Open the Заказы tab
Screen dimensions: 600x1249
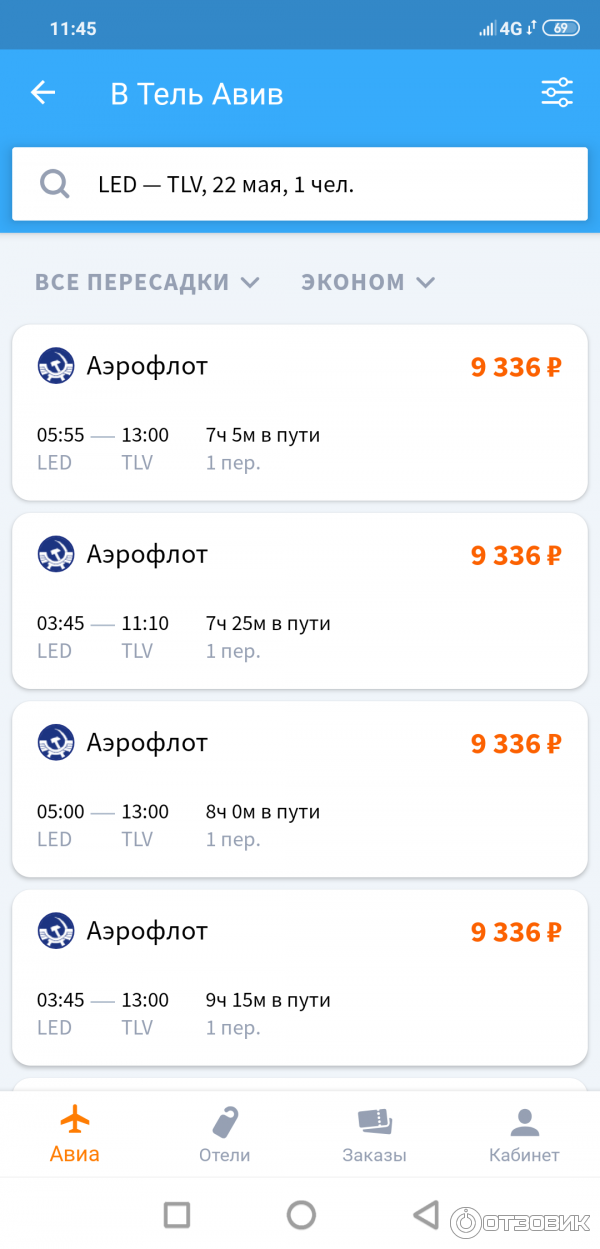coord(375,1133)
